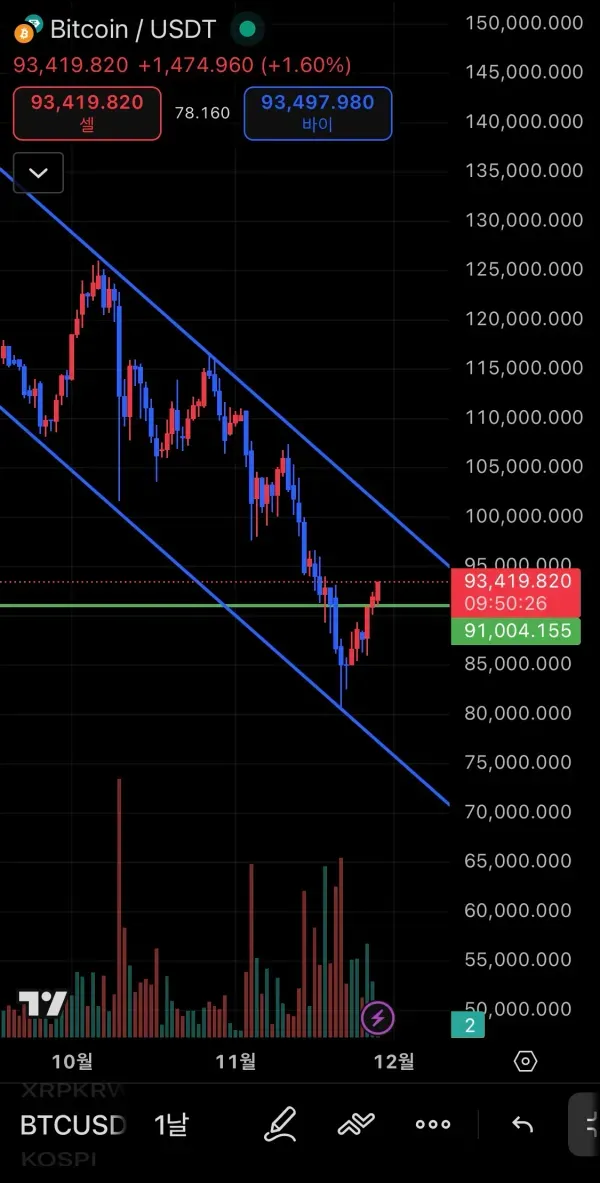The width and height of the screenshot is (600, 1183).
Task: Open the drawing tools pencil
Action: pos(281,1124)
